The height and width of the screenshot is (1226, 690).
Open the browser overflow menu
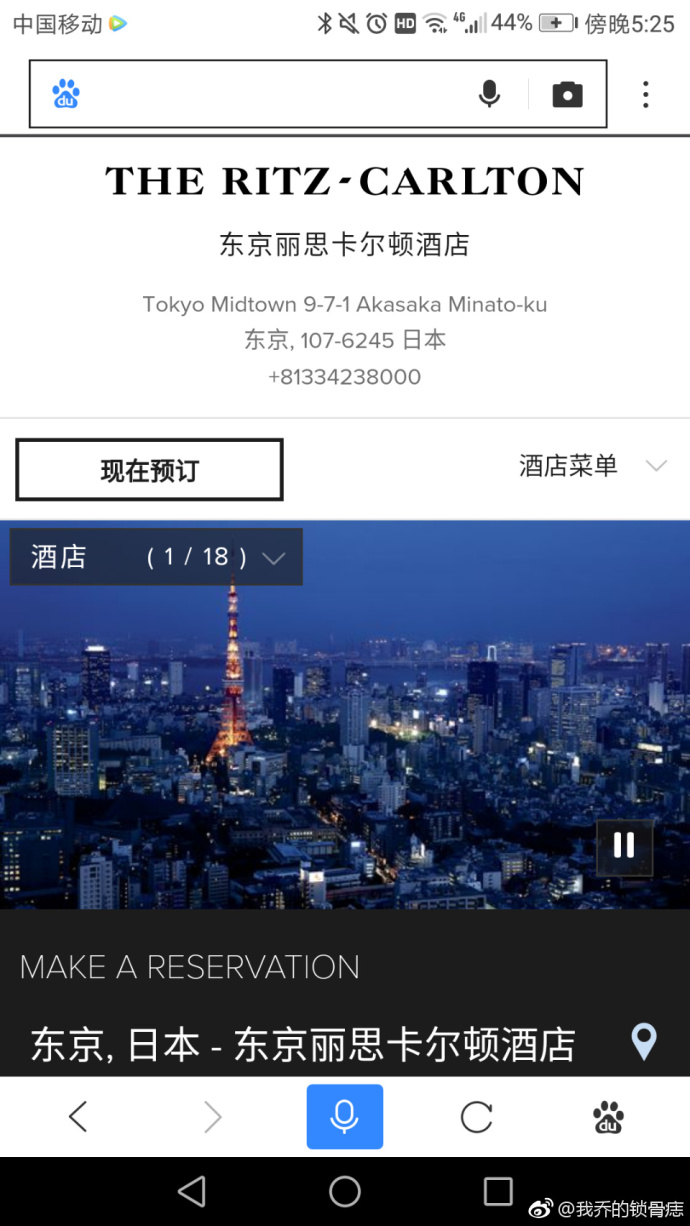[646, 95]
